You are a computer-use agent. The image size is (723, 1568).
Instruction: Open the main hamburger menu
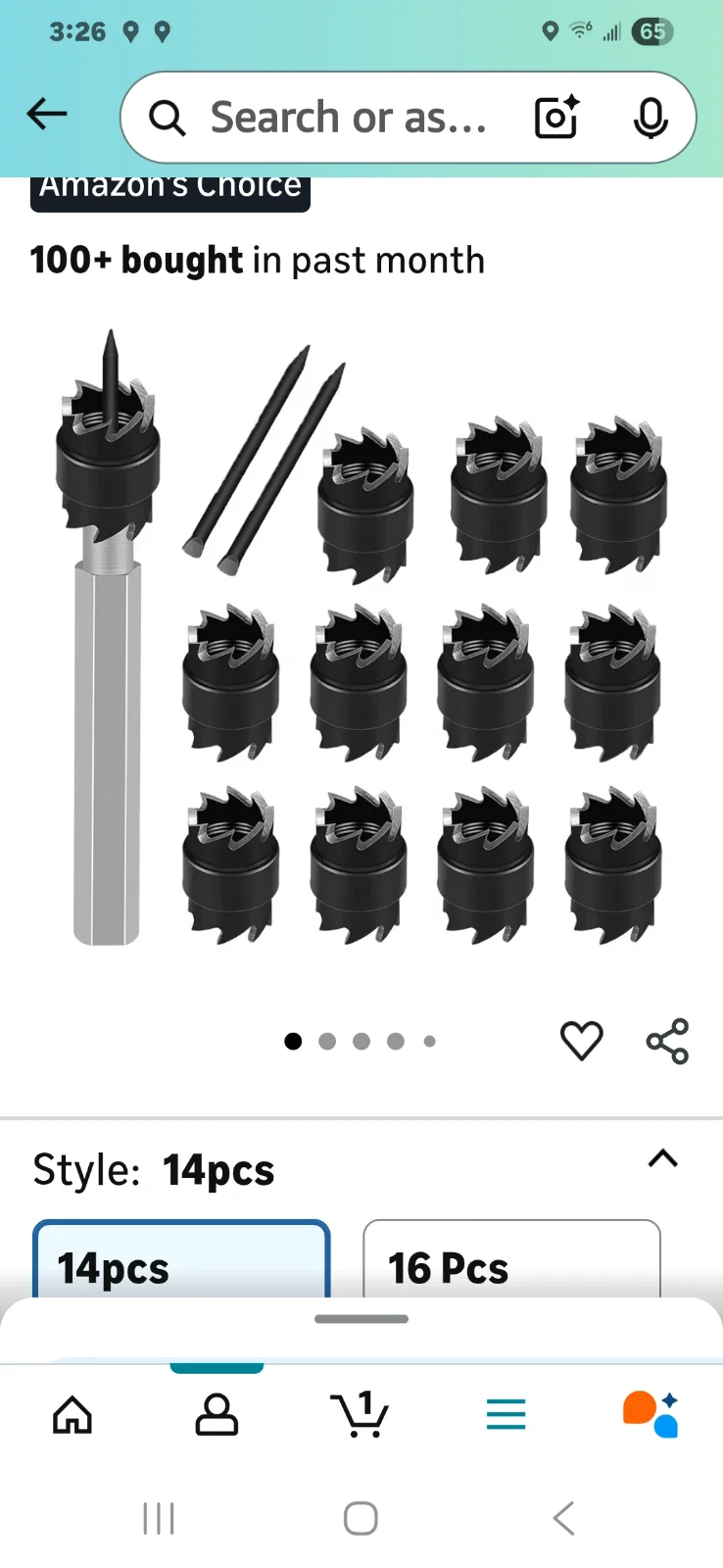[505, 1414]
